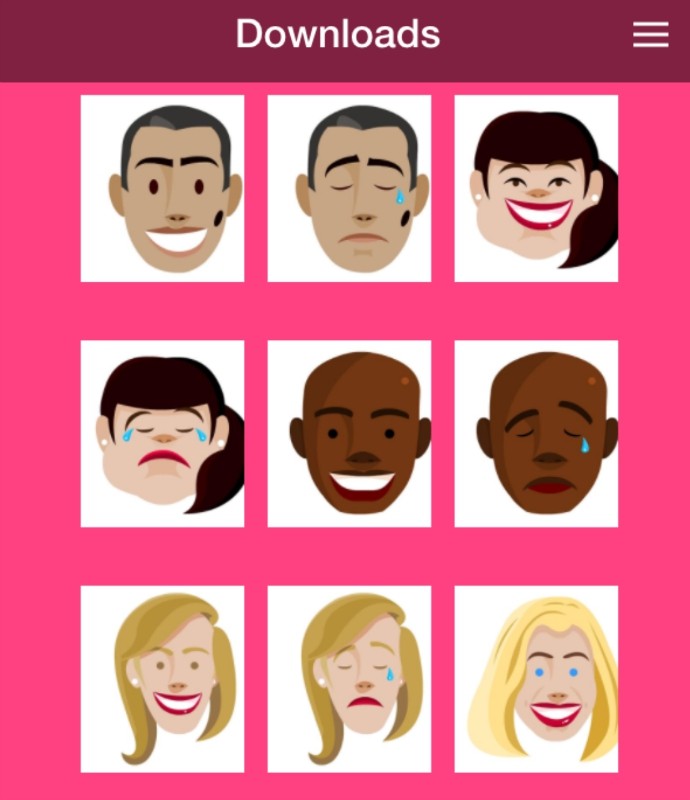This screenshot has width=690, height=800.
Task: Select the smiling gray-haired man emoji
Action: (x=162, y=188)
